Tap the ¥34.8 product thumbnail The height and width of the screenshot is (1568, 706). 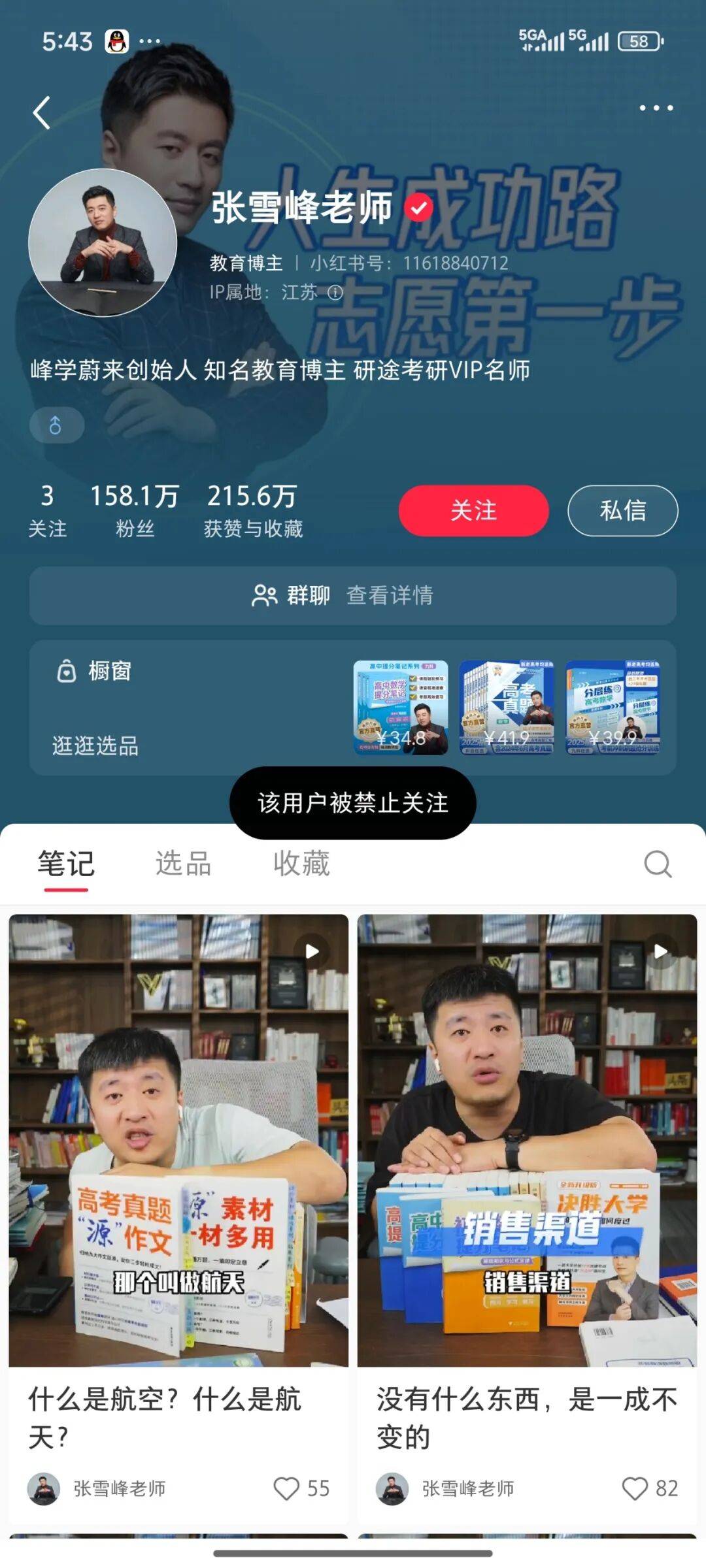point(402,706)
